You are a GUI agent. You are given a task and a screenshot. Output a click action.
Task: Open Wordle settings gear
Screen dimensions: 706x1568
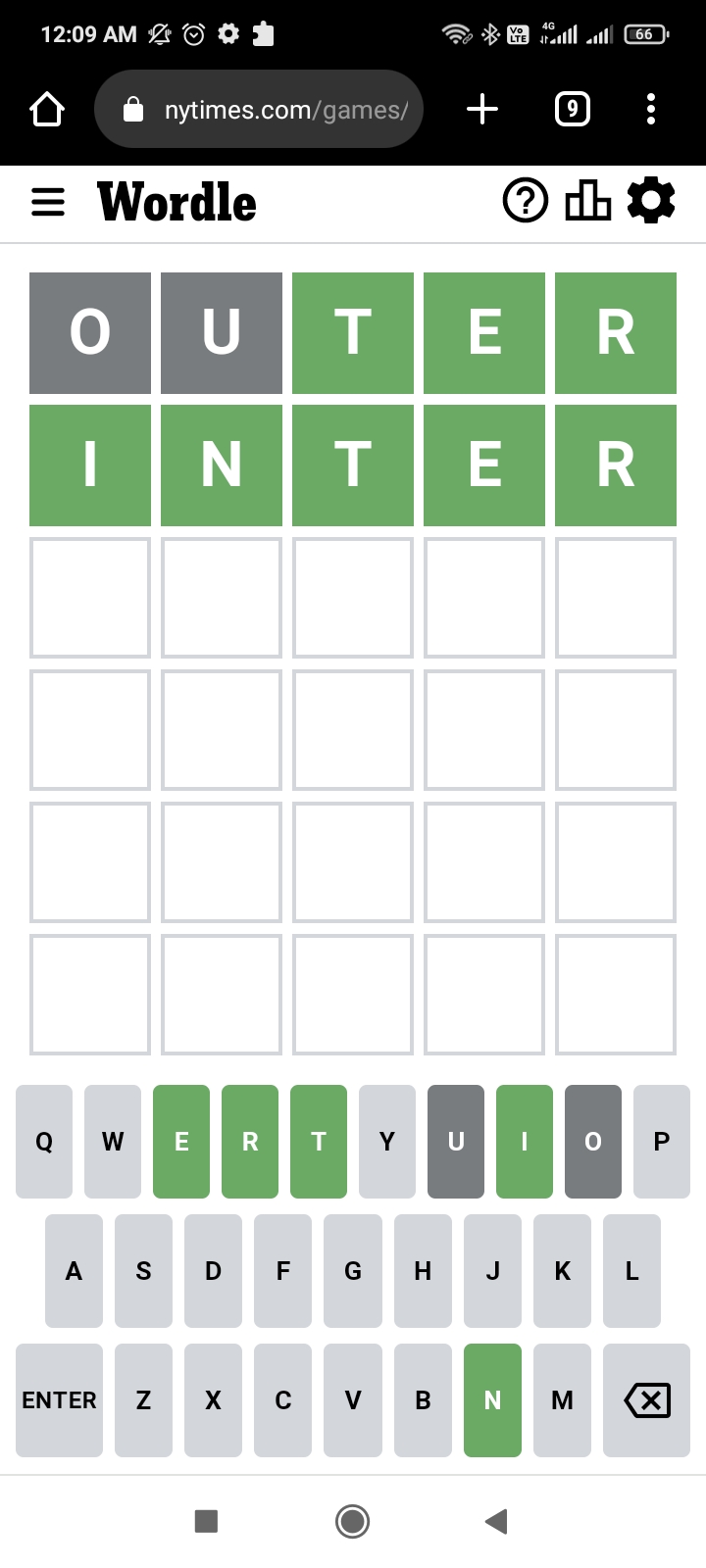[x=651, y=201]
